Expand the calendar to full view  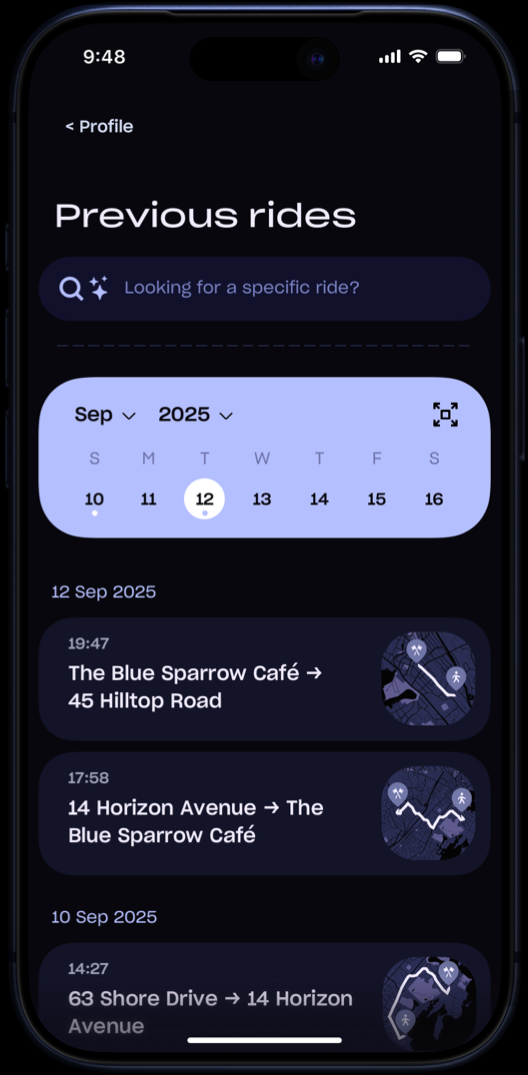click(445, 414)
